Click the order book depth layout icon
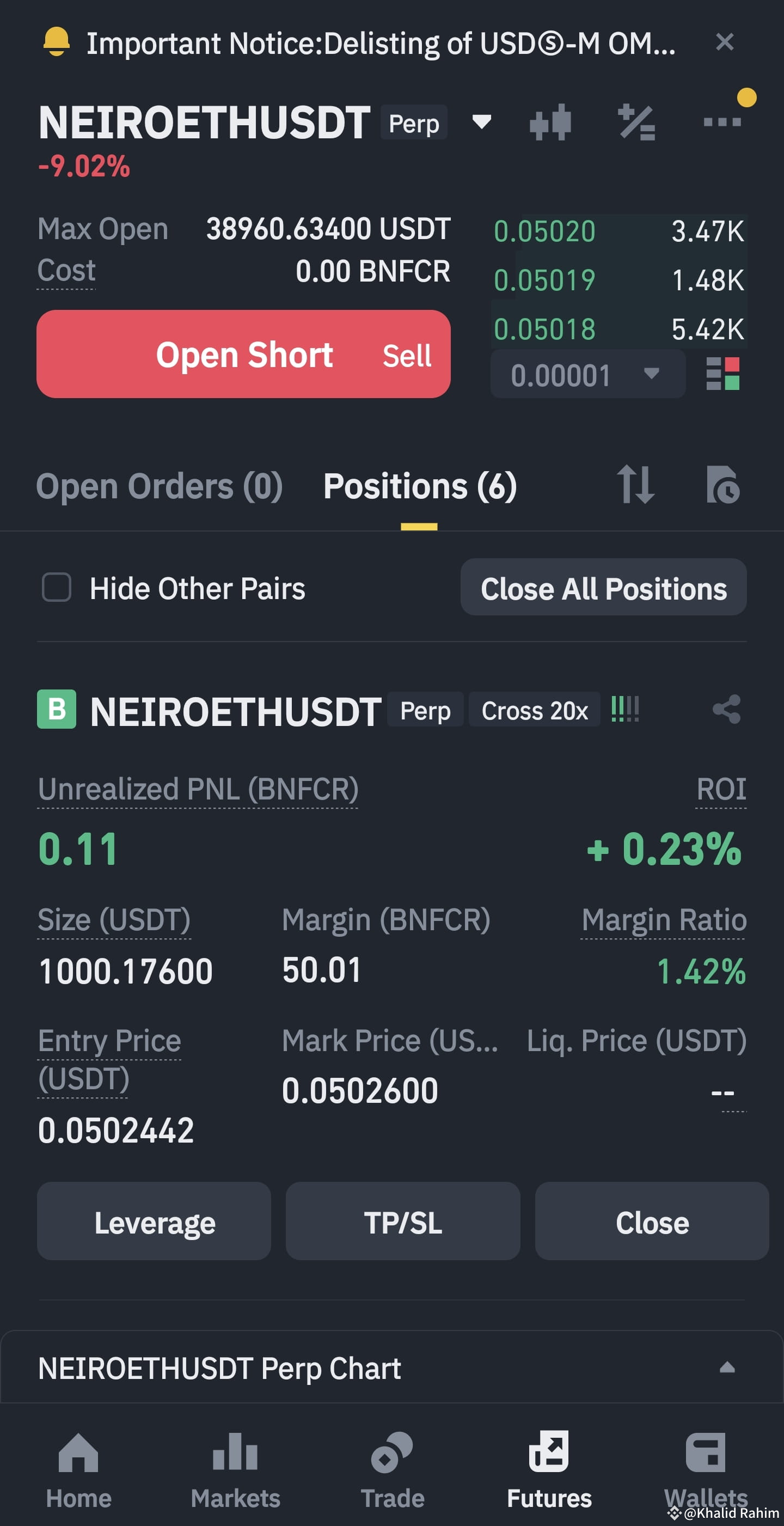The image size is (784, 1526). click(724, 373)
